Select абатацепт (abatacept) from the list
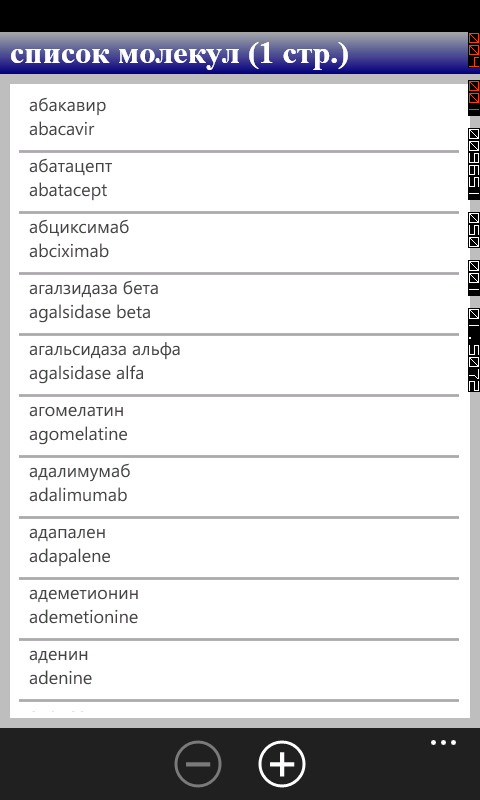 (x=239, y=179)
